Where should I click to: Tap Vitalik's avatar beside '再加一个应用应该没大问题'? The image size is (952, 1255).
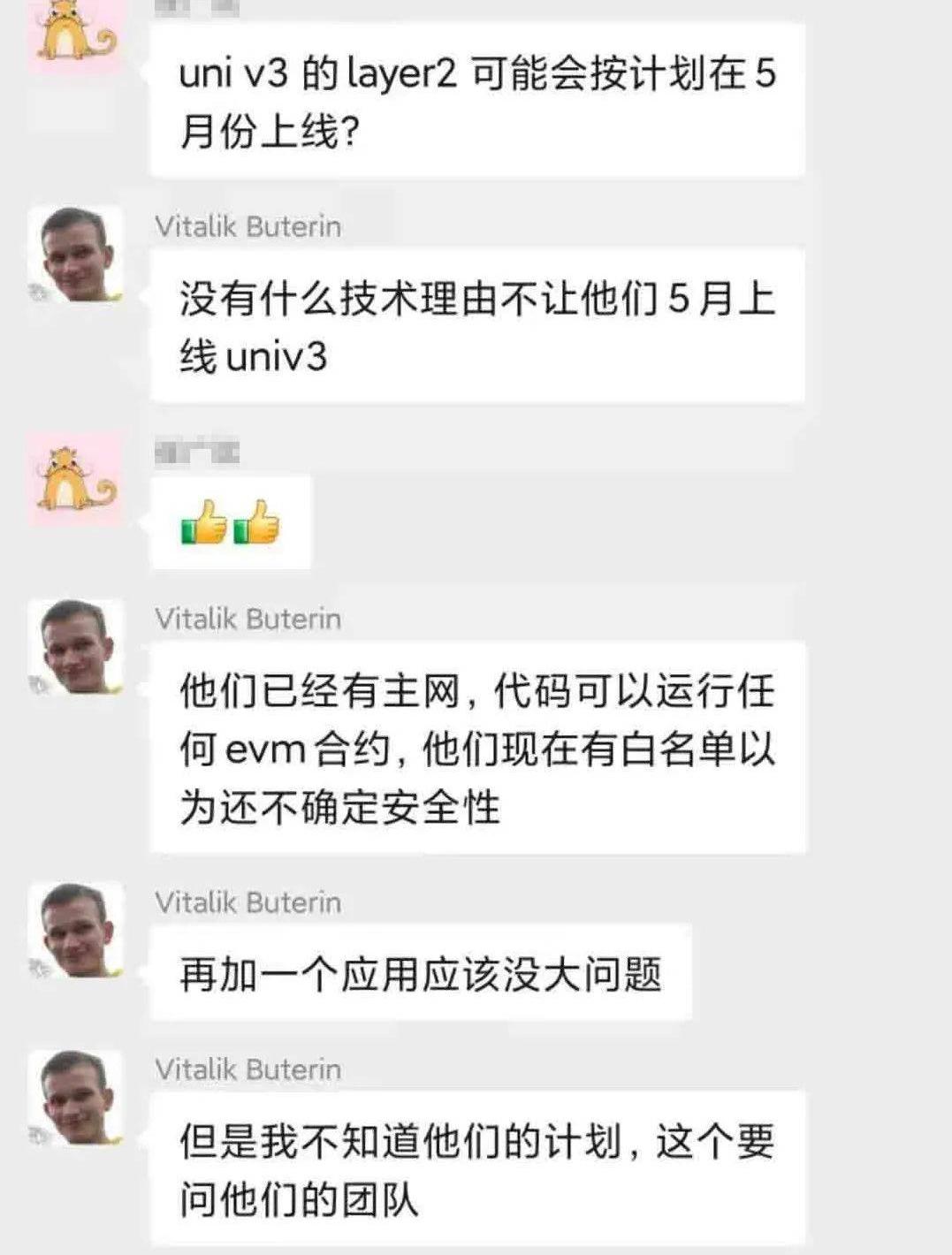click(x=77, y=930)
